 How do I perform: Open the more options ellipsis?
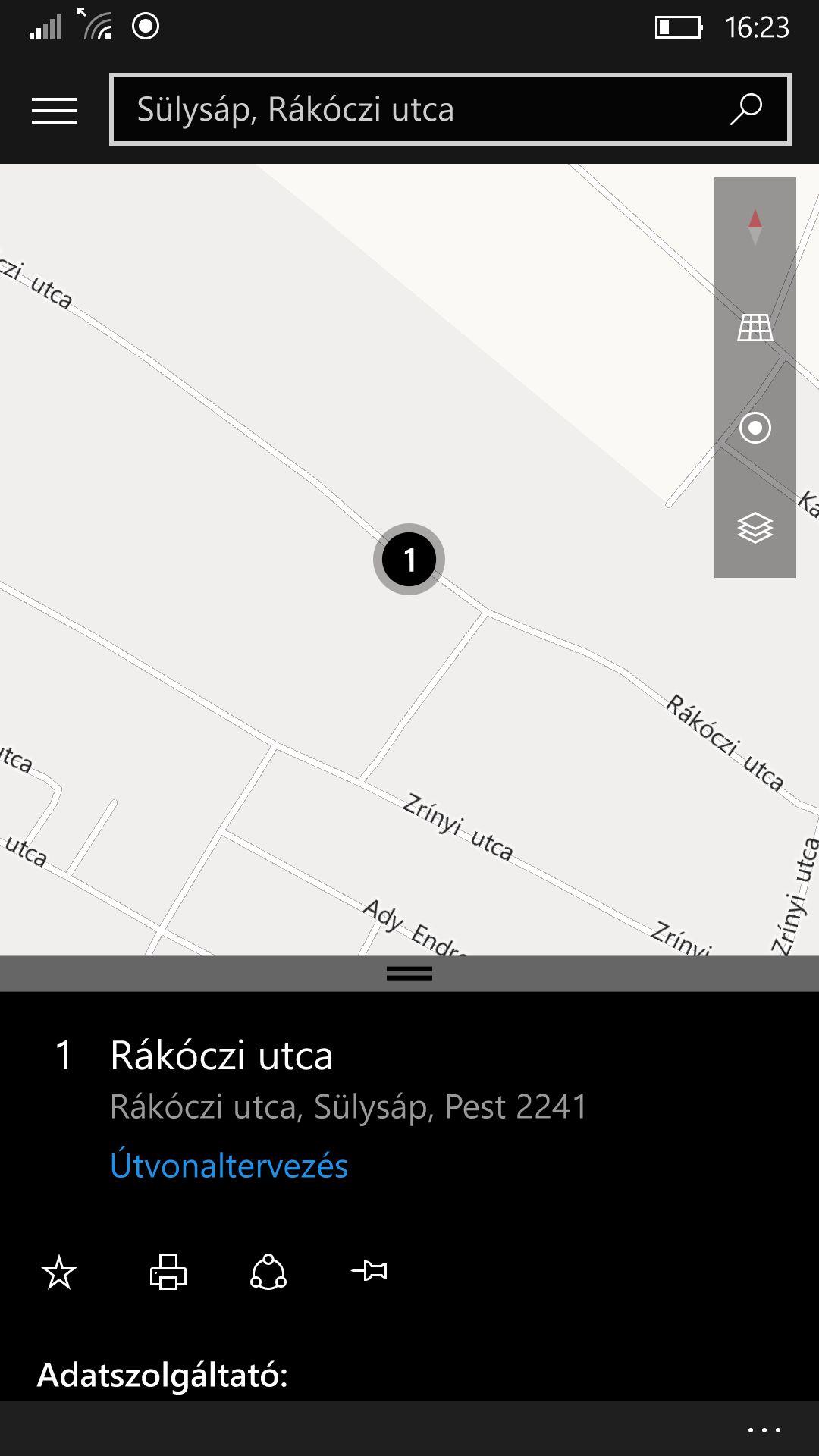764,1430
